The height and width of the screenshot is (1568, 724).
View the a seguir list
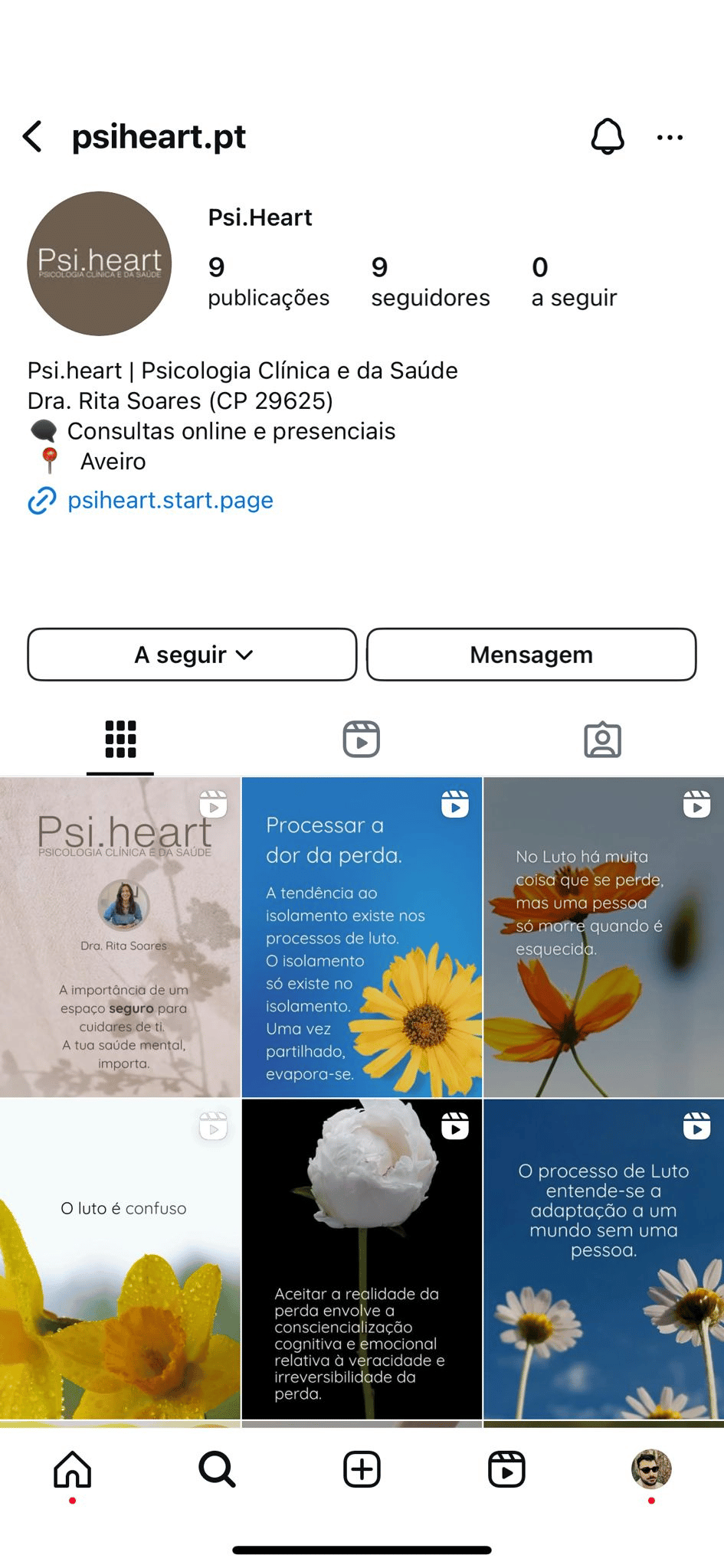(x=574, y=281)
